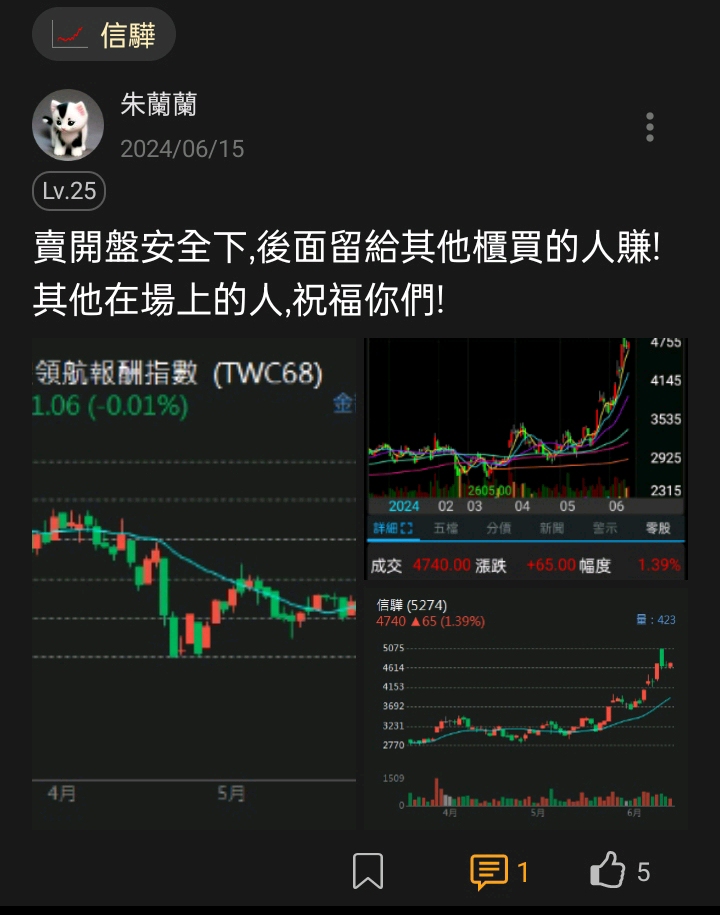Enlarge the 信驊 (5274) chart image

click(x=526, y=706)
